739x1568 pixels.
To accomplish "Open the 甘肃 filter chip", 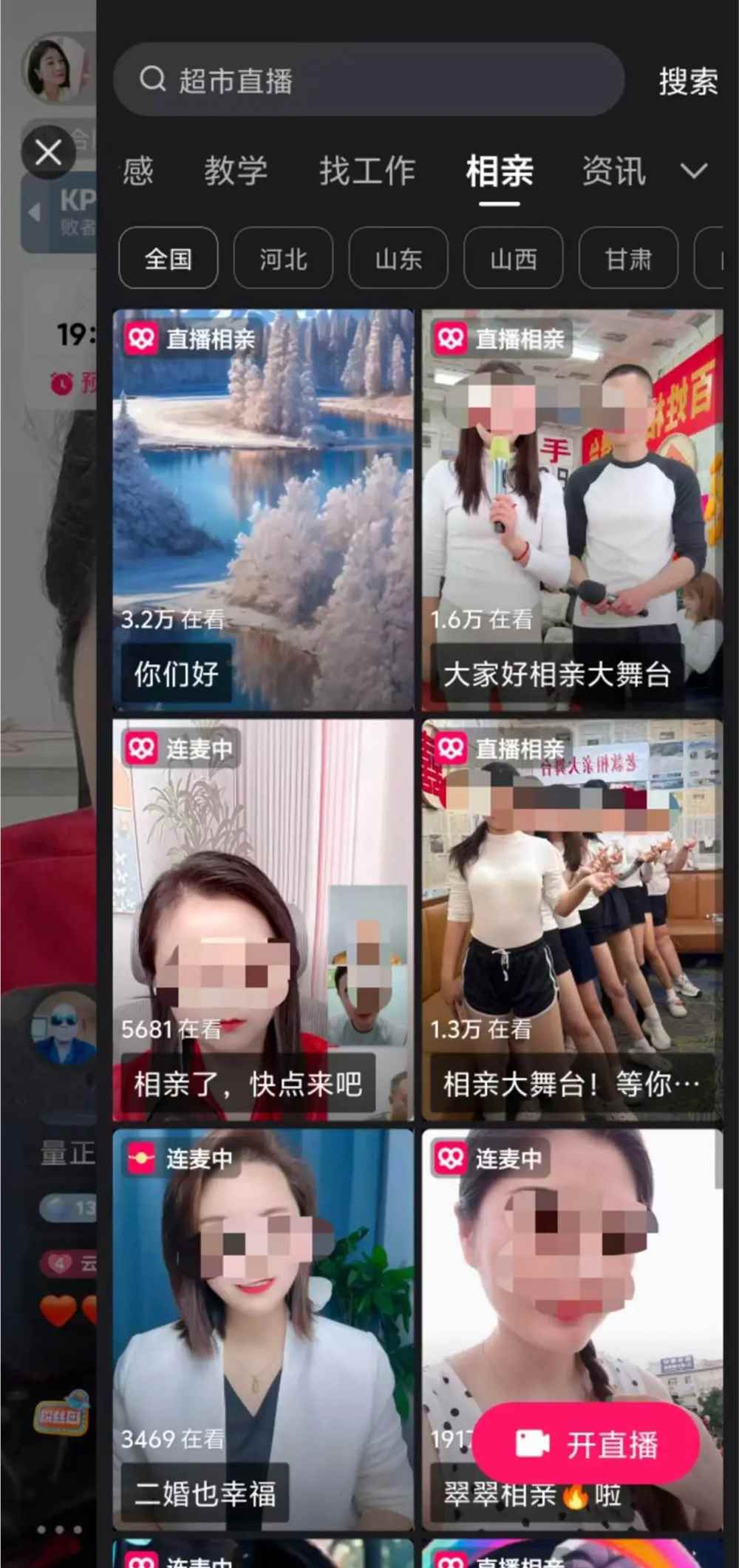I will coord(628,259).
